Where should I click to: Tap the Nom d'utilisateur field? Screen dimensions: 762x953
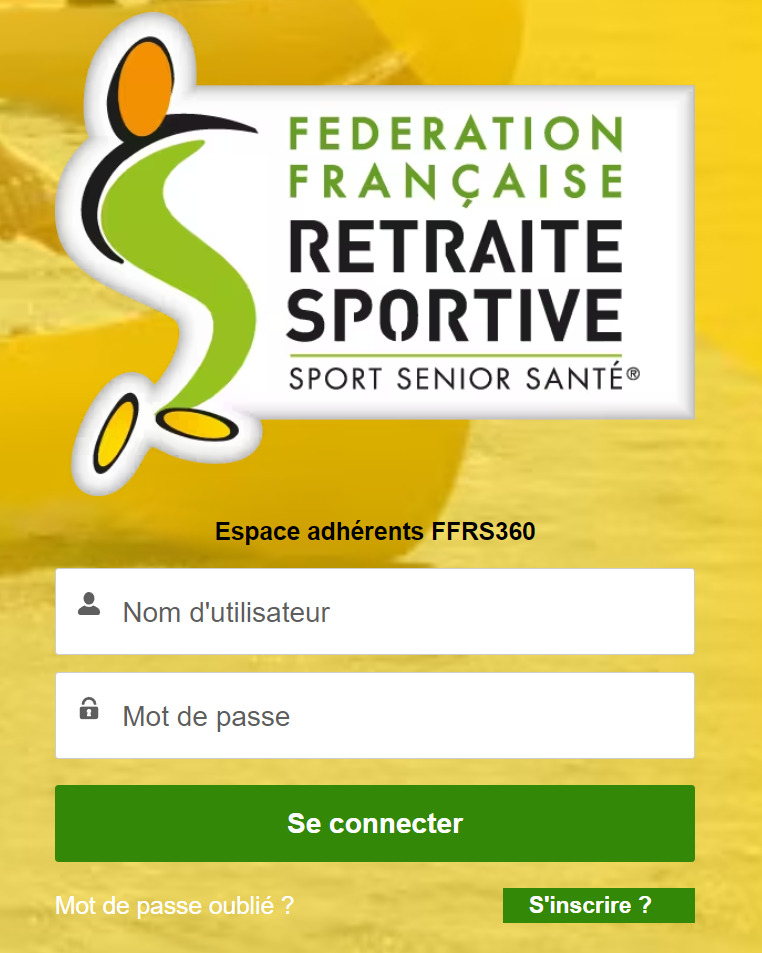pyautogui.click(x=375, y=612)
